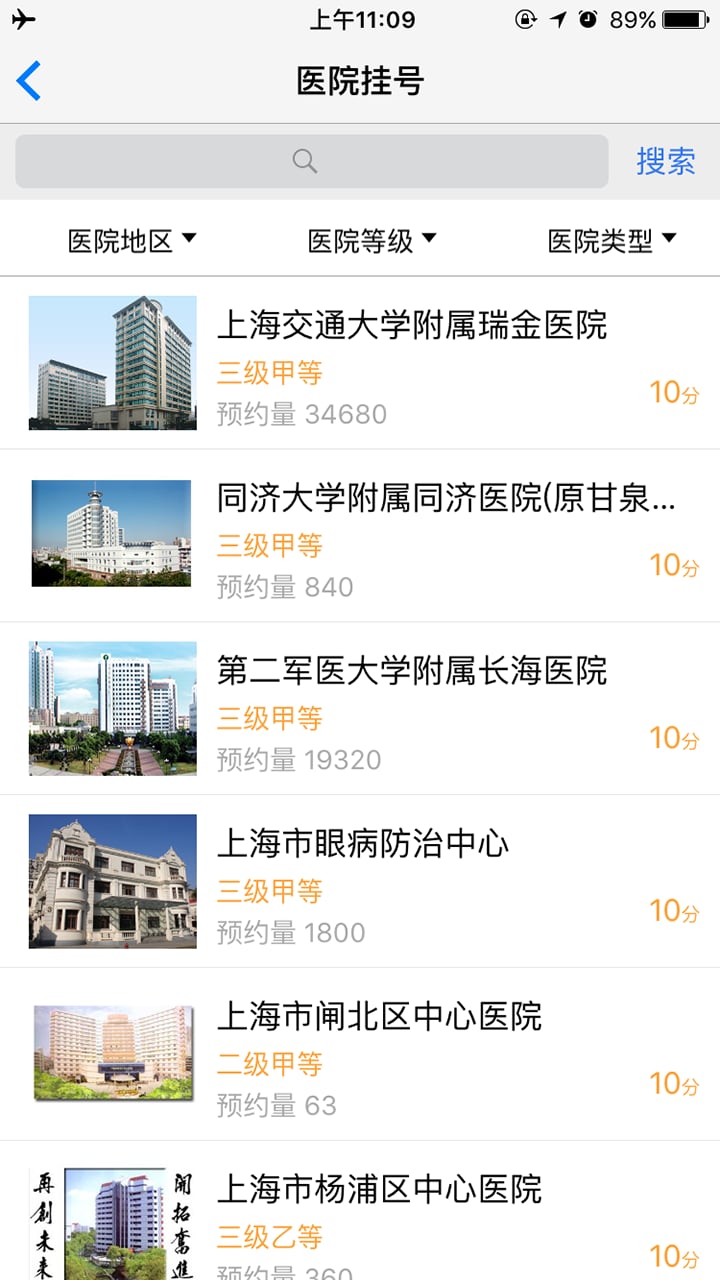720x1280 pixels.
Task: Tap the 10分 score beside 瑞金医院
Action: [674, 392]
